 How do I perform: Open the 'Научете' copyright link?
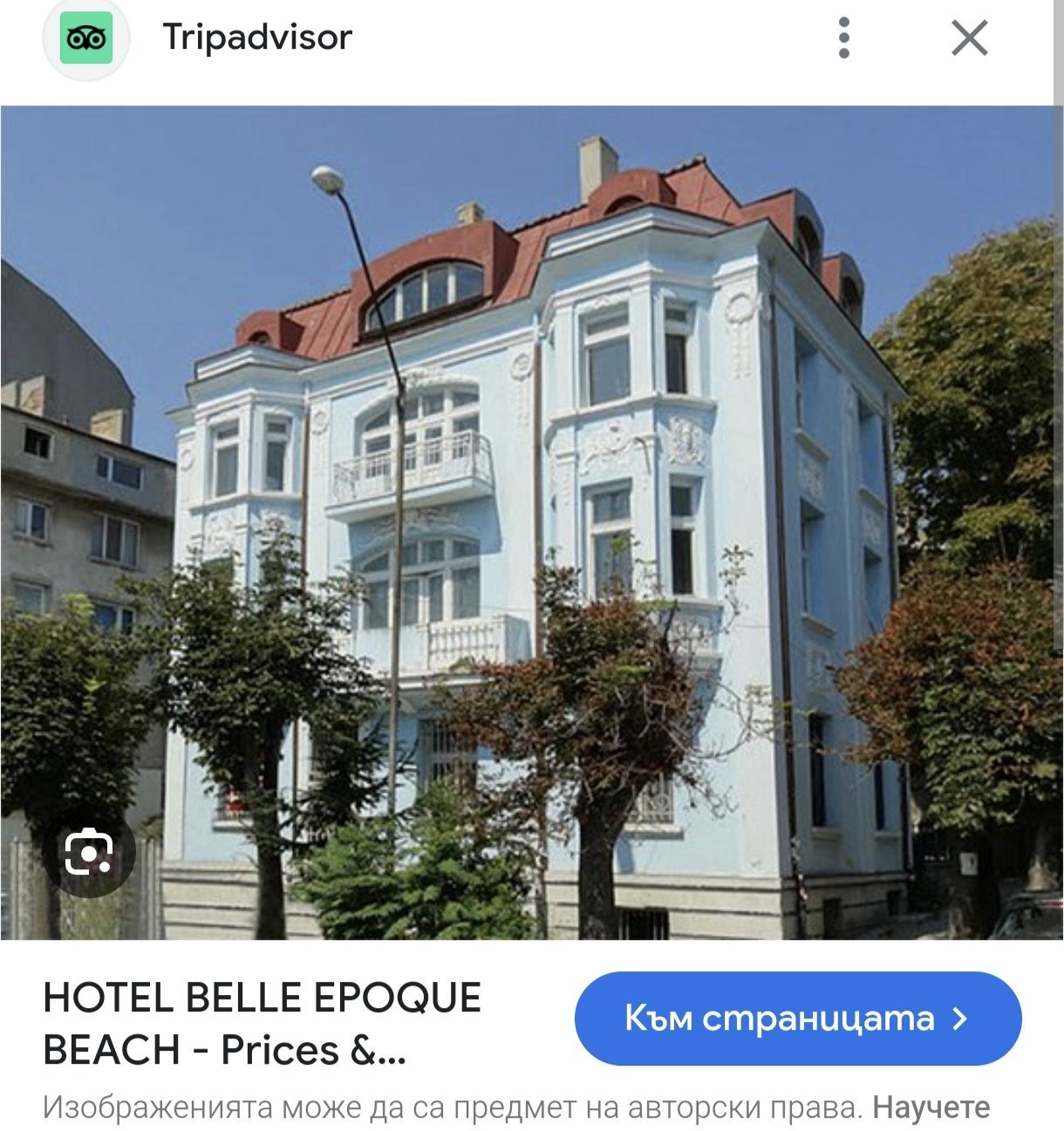tap(931, 1107)
